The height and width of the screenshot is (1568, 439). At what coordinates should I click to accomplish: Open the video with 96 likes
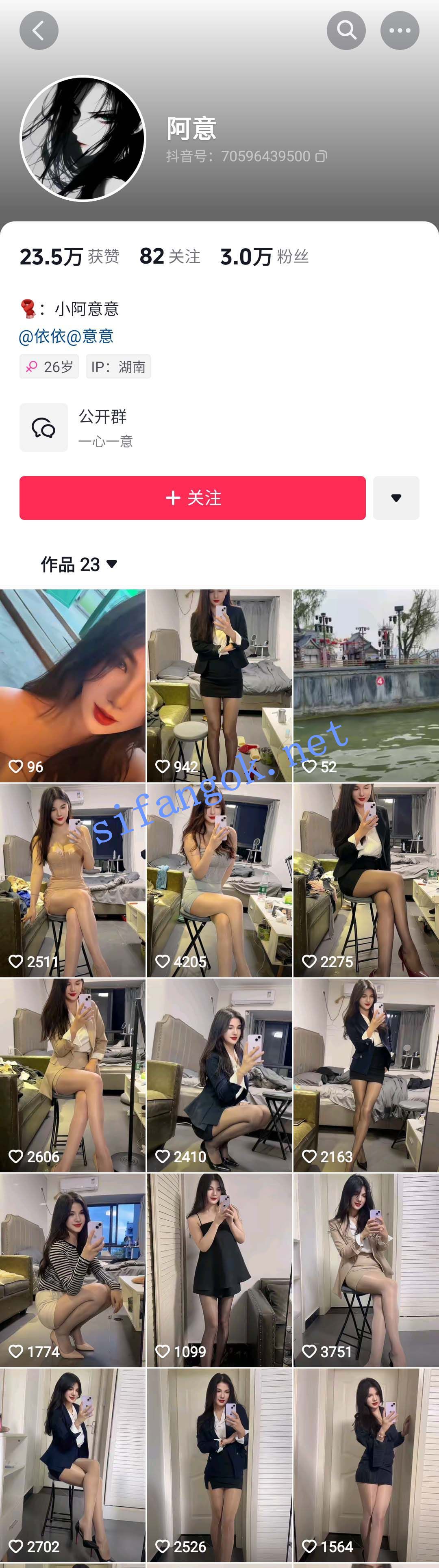72,685
